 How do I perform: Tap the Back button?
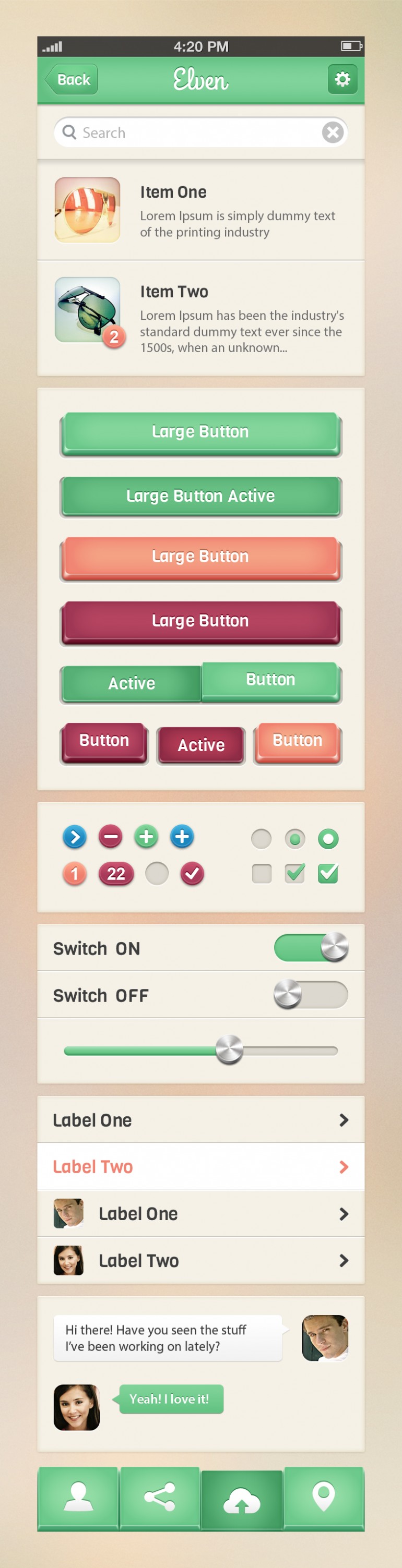coord(73,80)
